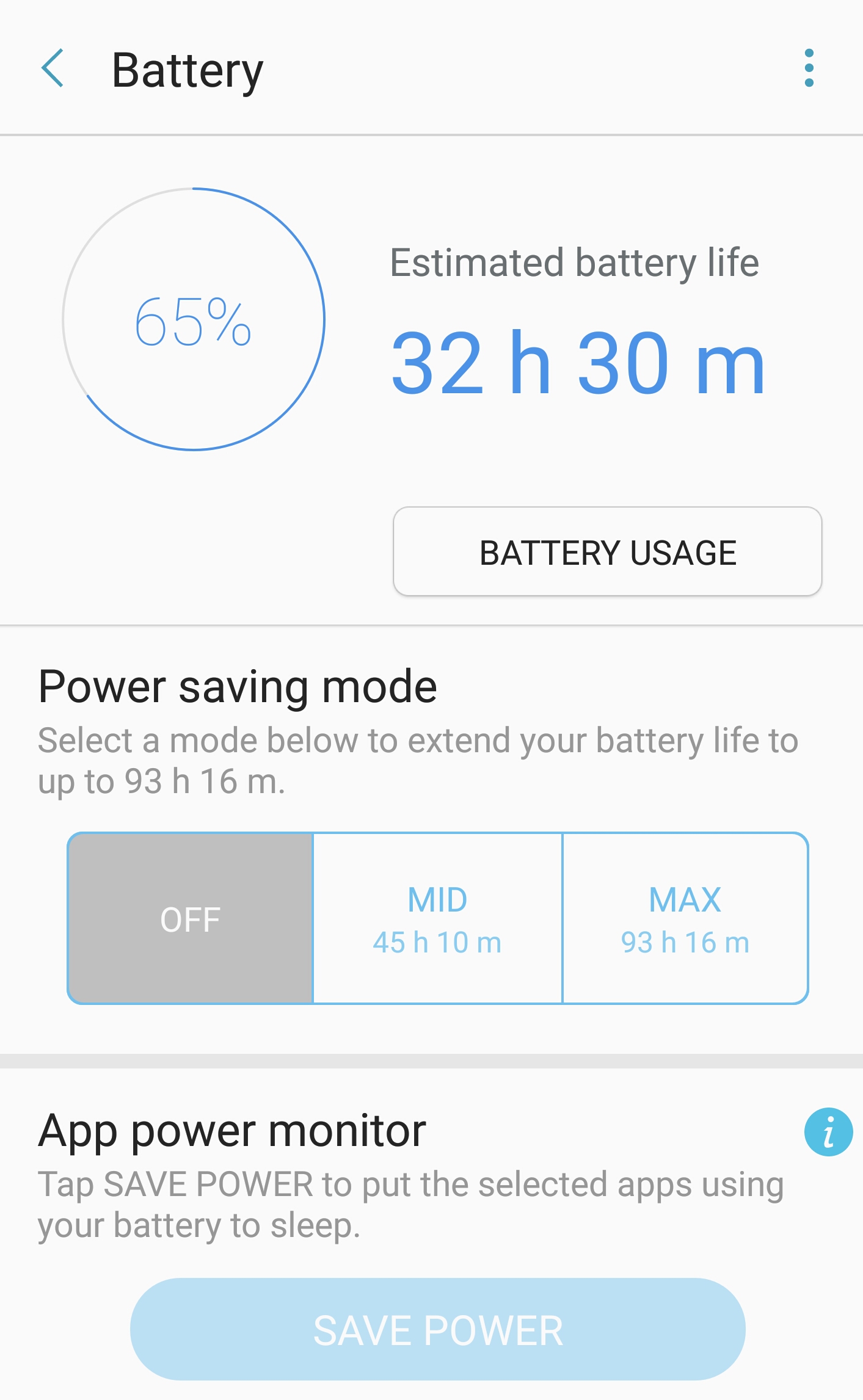Show App power monitor info
Viewport: 863px width, 1400px height.
[828, 1132]
